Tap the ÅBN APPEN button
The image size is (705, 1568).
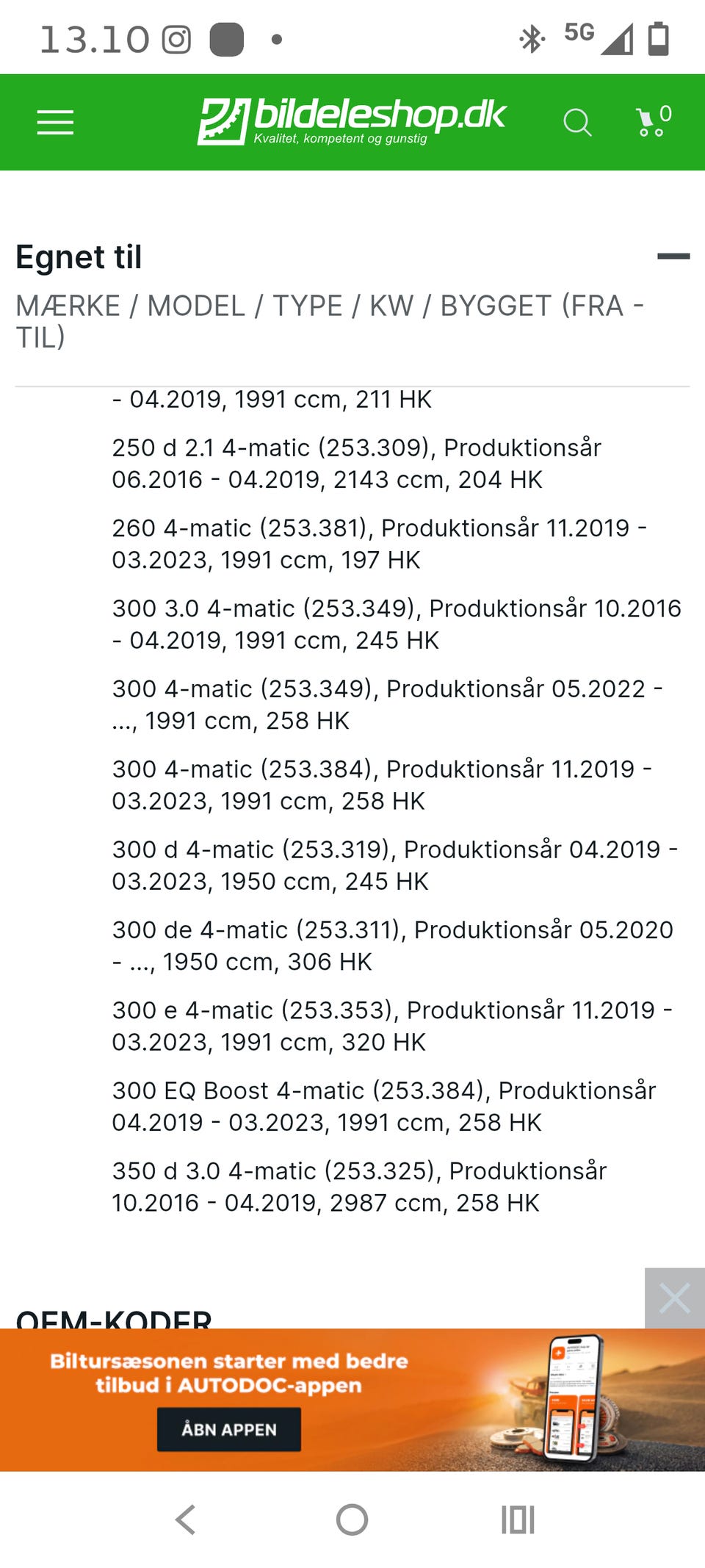229,1429
